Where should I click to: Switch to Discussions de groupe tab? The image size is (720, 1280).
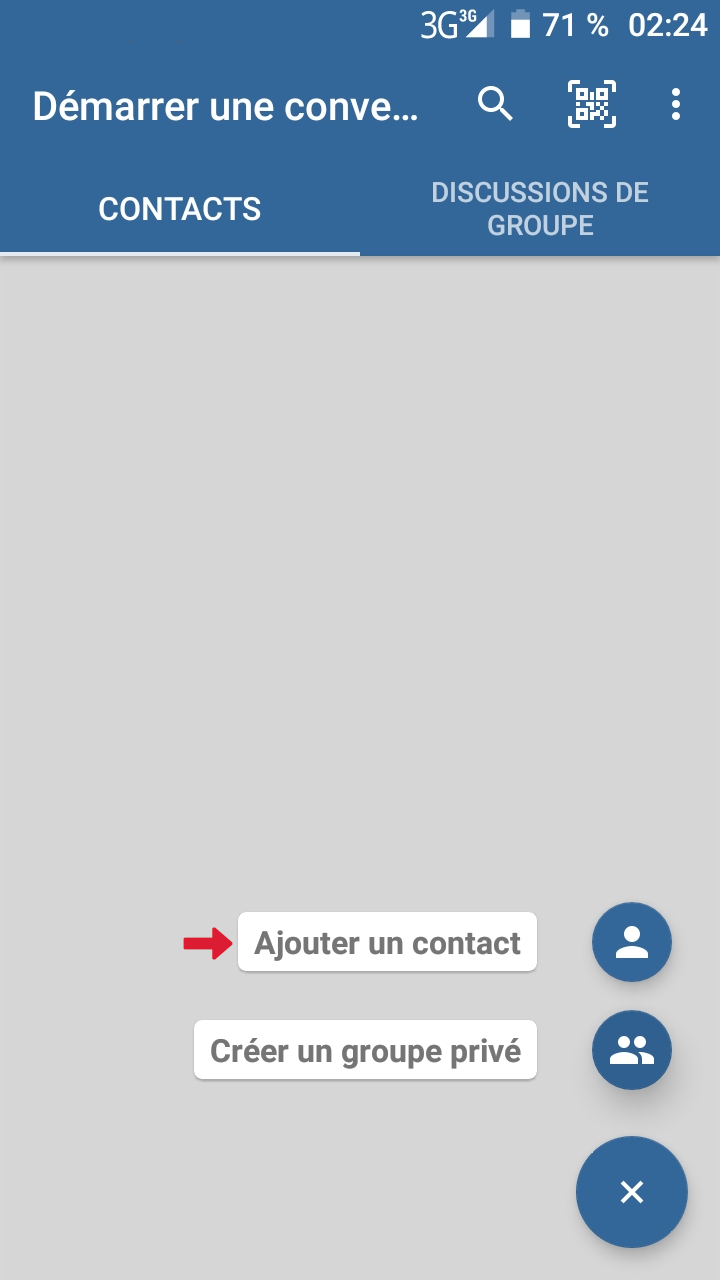[540, 209]
